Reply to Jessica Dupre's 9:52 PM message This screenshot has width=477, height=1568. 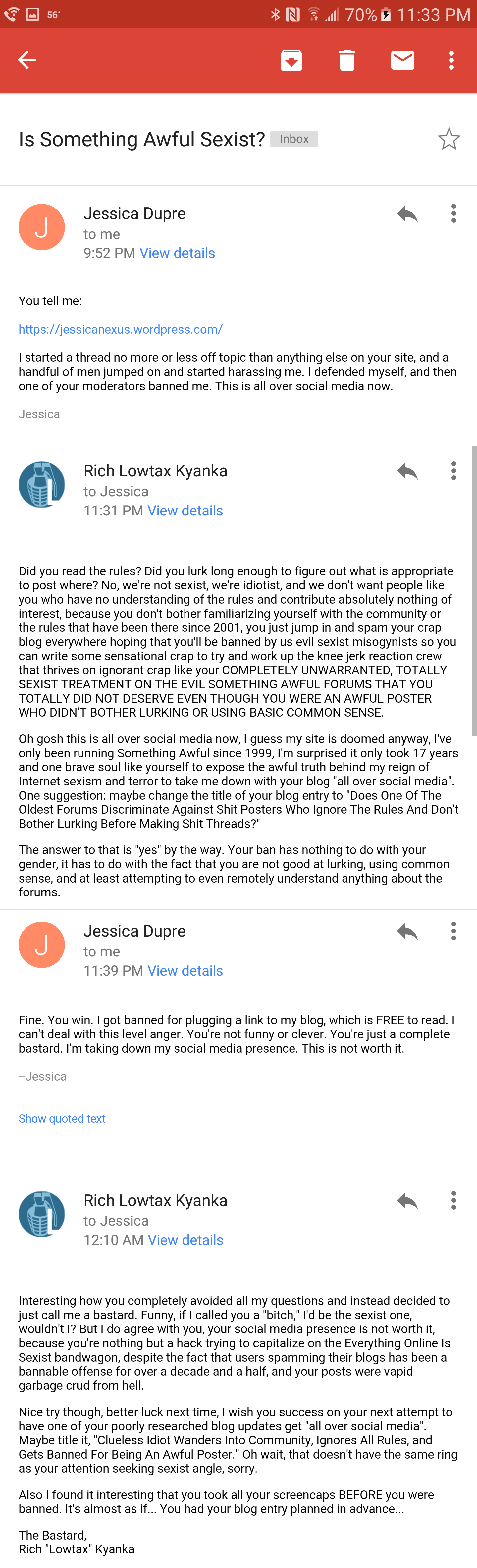pos(407,214)
